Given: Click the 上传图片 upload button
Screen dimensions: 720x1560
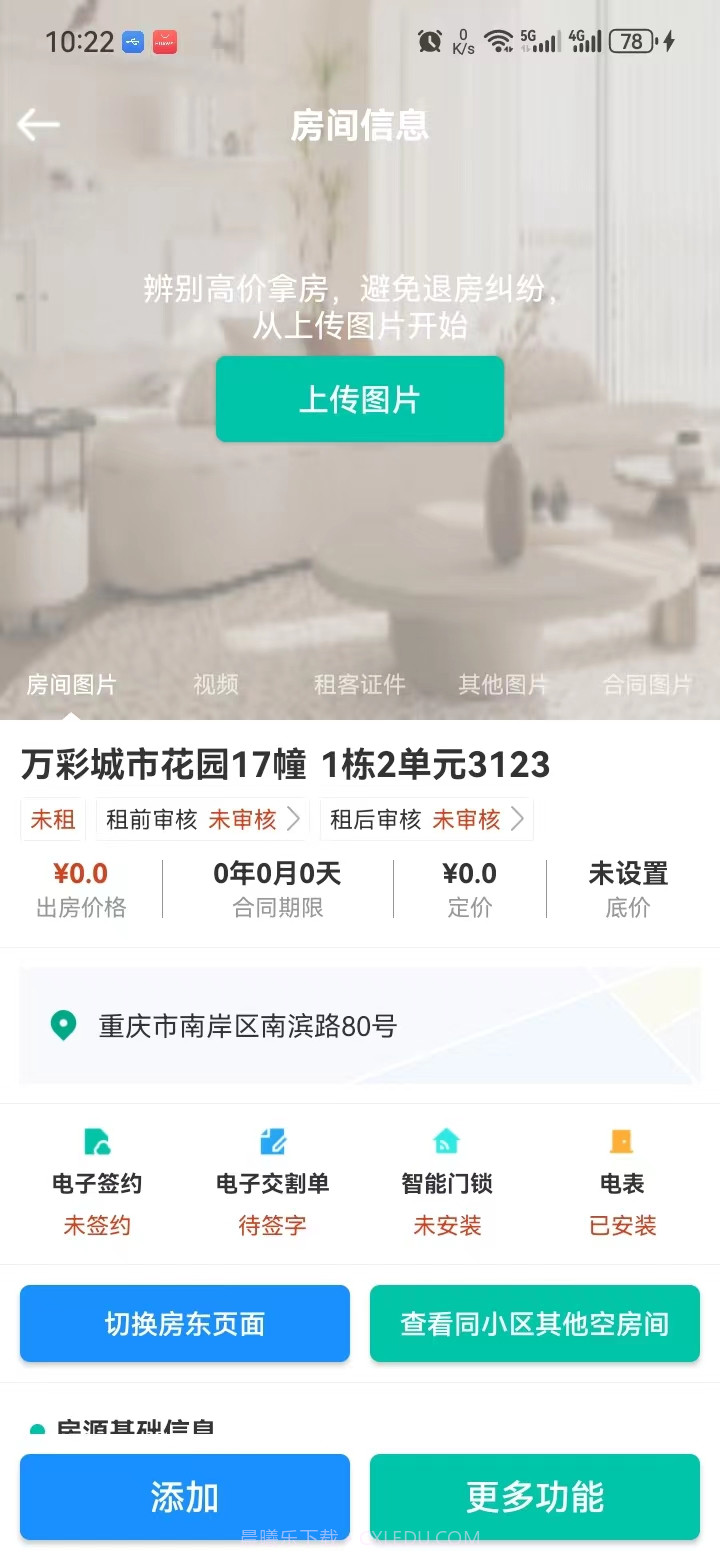Looking at the screenshot, I should pos(359,398).
